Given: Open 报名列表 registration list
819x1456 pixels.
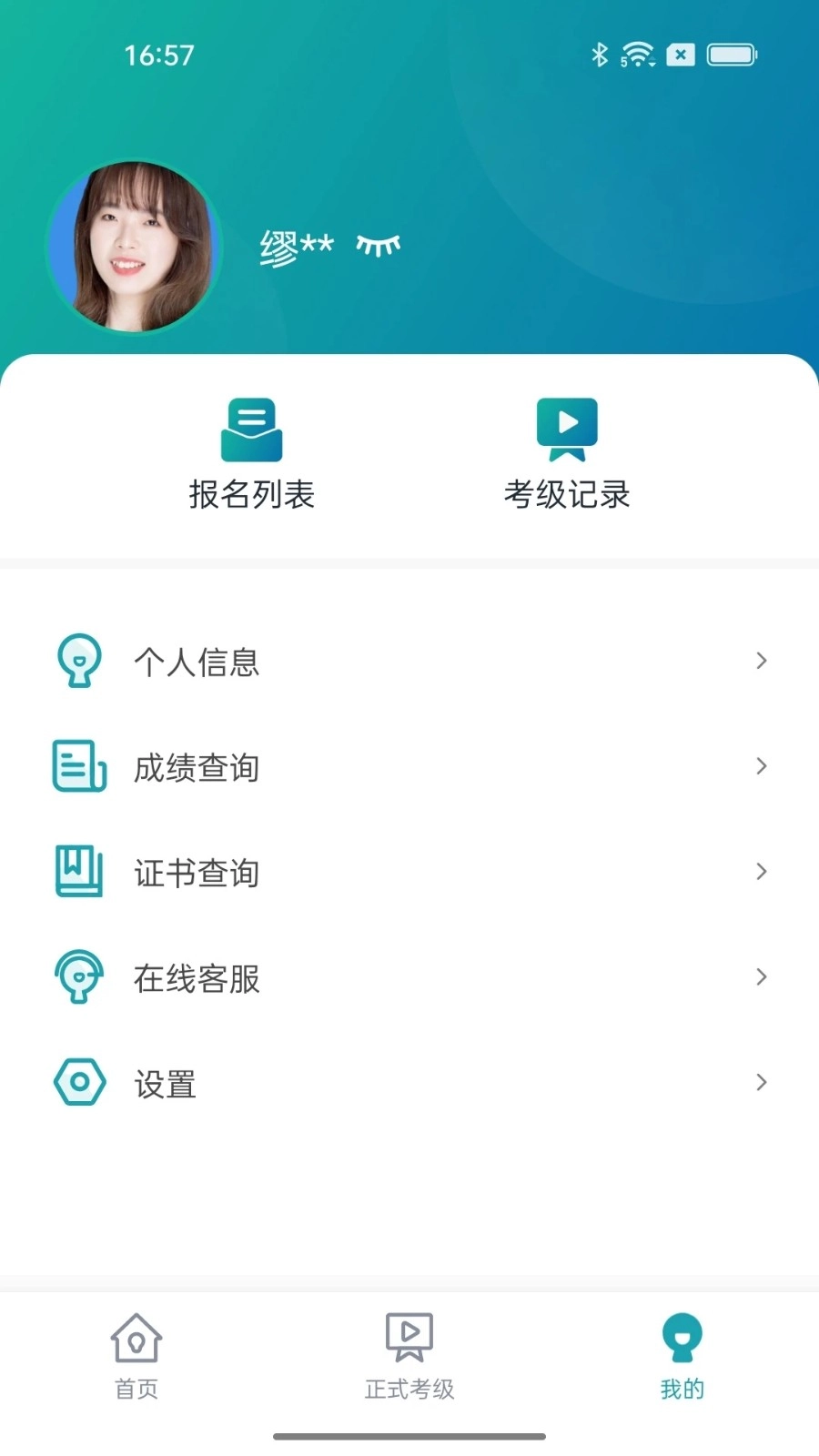Looking at the screenshot, I should pyautogui.click(x=252, y=454).
